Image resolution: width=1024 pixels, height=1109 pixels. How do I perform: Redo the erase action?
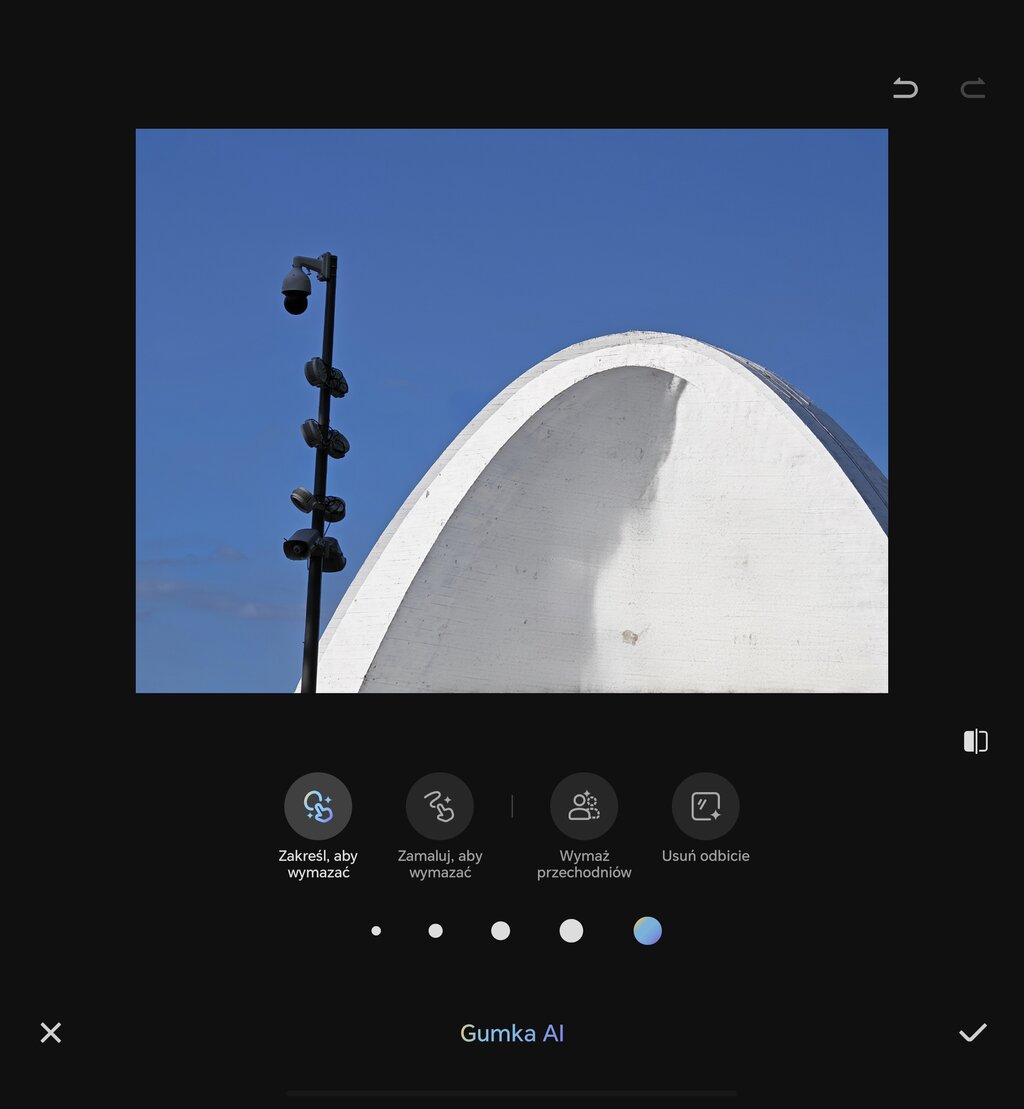coord(973,89)
